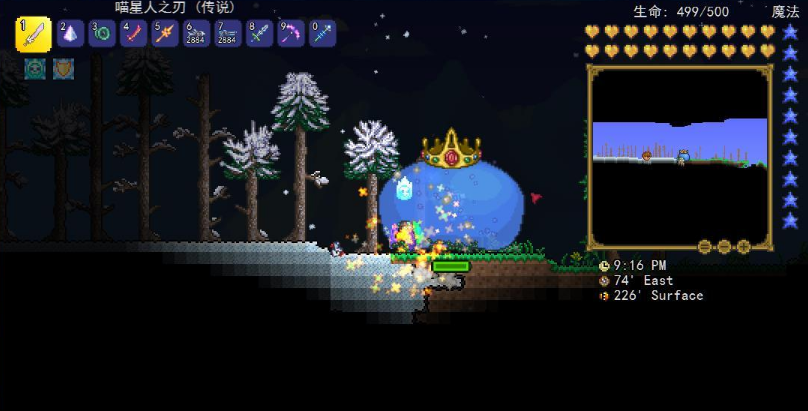Select the crystal item in hotbar slot 2

(71, 35)
